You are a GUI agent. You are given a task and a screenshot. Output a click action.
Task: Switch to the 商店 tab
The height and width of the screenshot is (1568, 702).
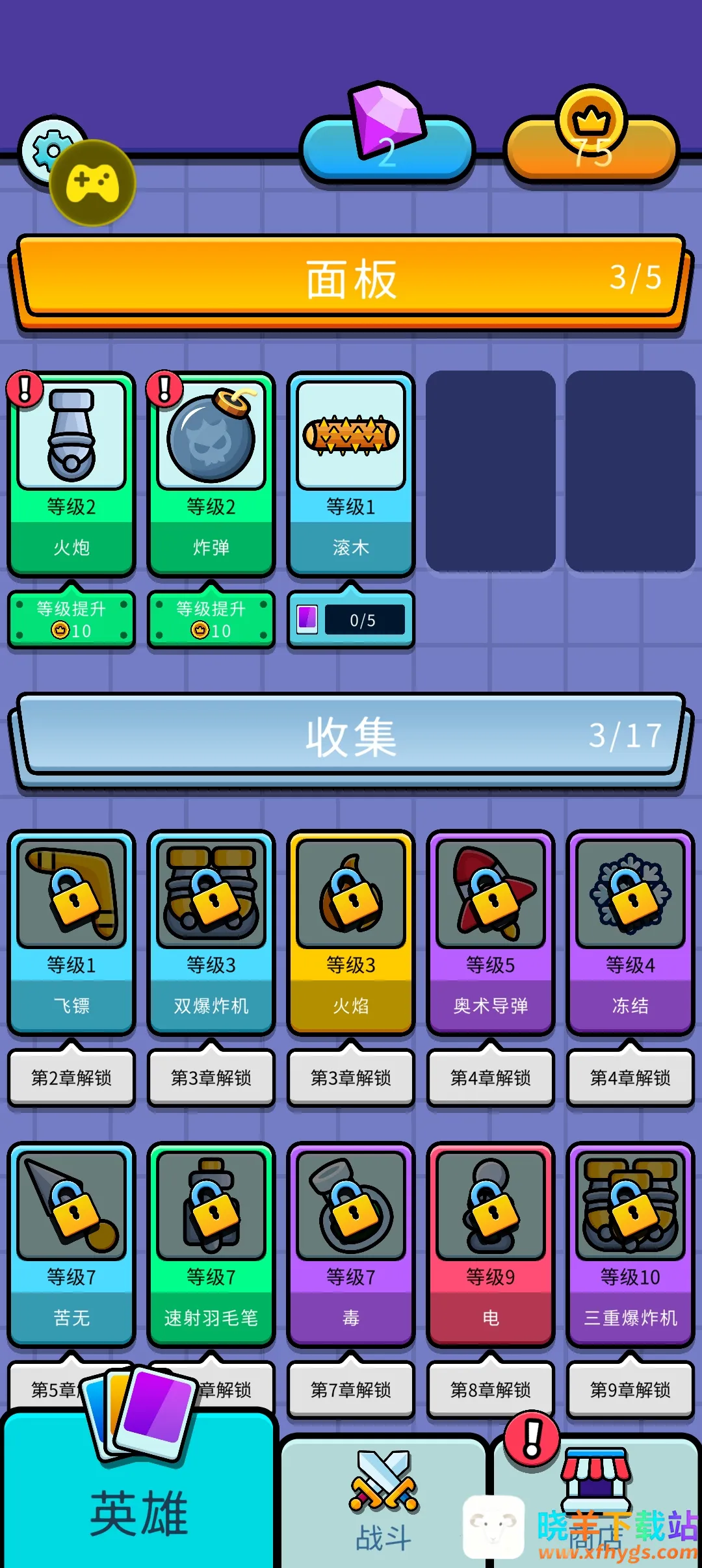(x=595, y=1508)
